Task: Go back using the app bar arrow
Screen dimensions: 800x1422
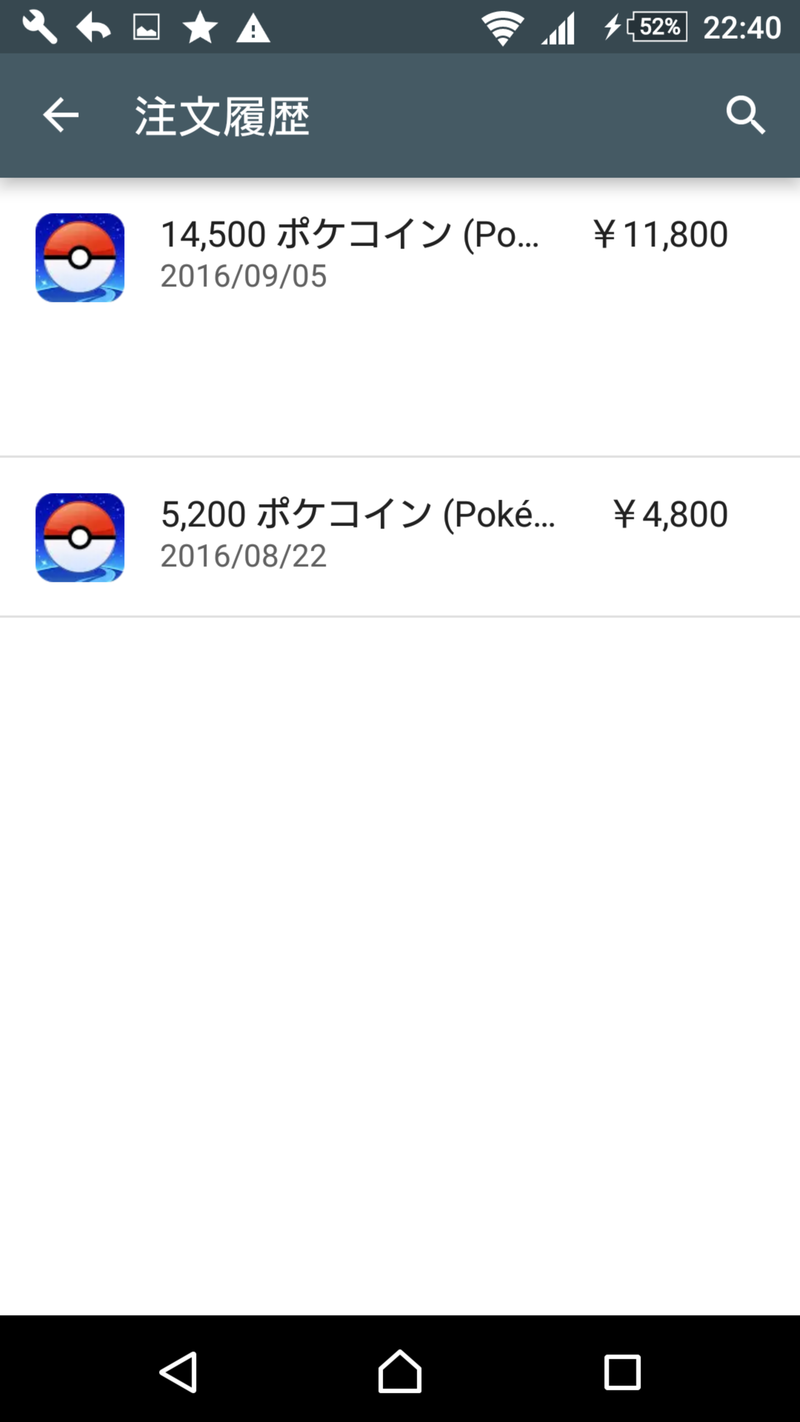Action: pyautogui.click(x=60, y=116)
